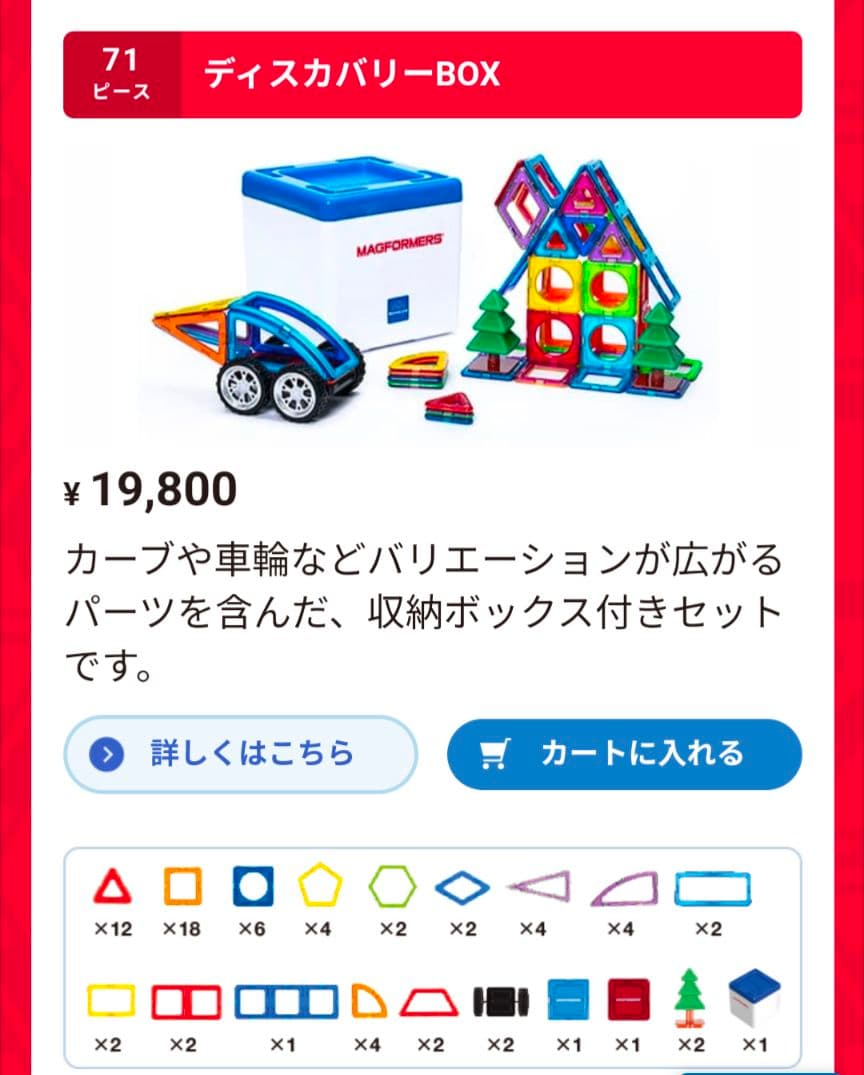Add Discovery BOX with カートに入れる

pos(624,754)
